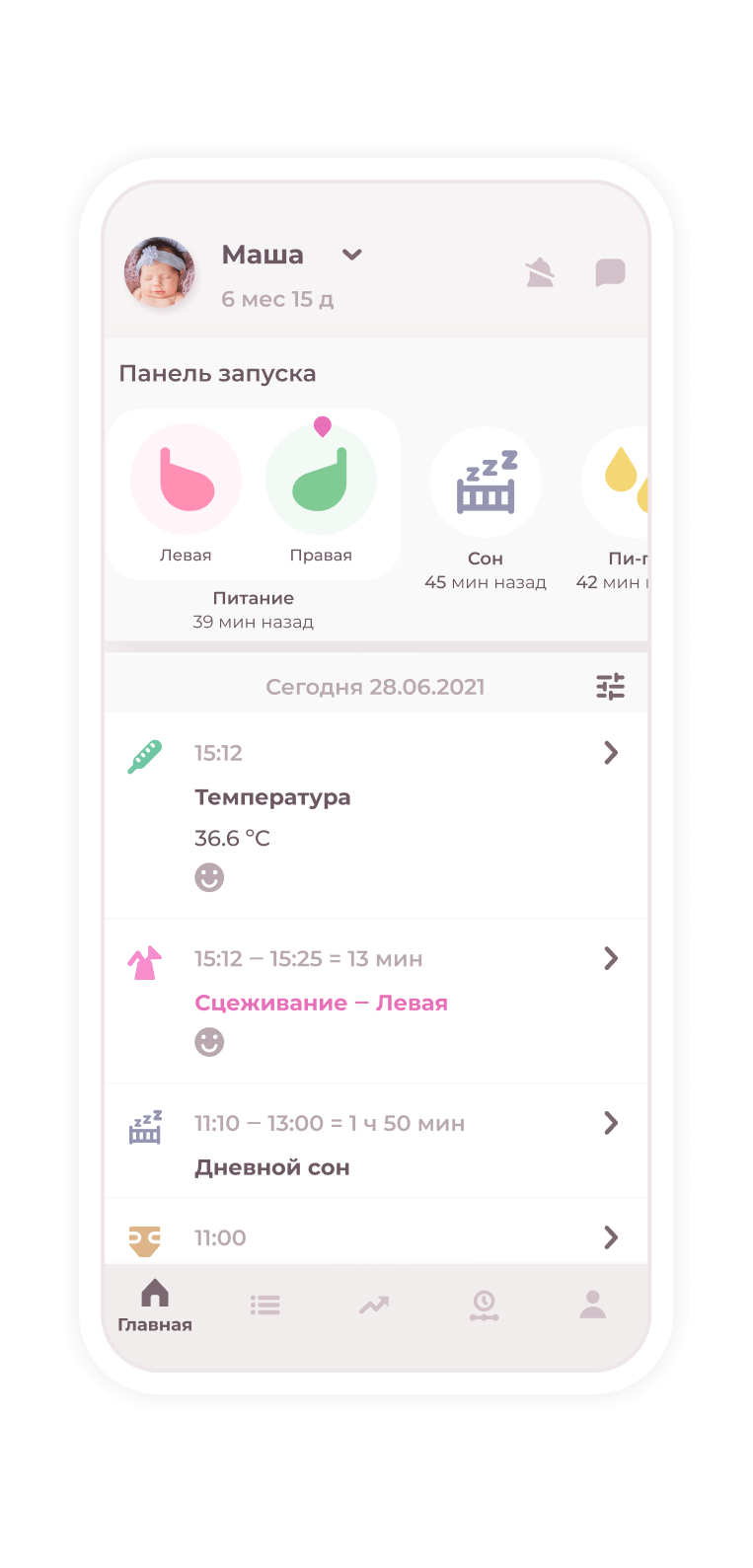
Task: Tap the yellow drops launcher button
Action: [x=617, y=483]
